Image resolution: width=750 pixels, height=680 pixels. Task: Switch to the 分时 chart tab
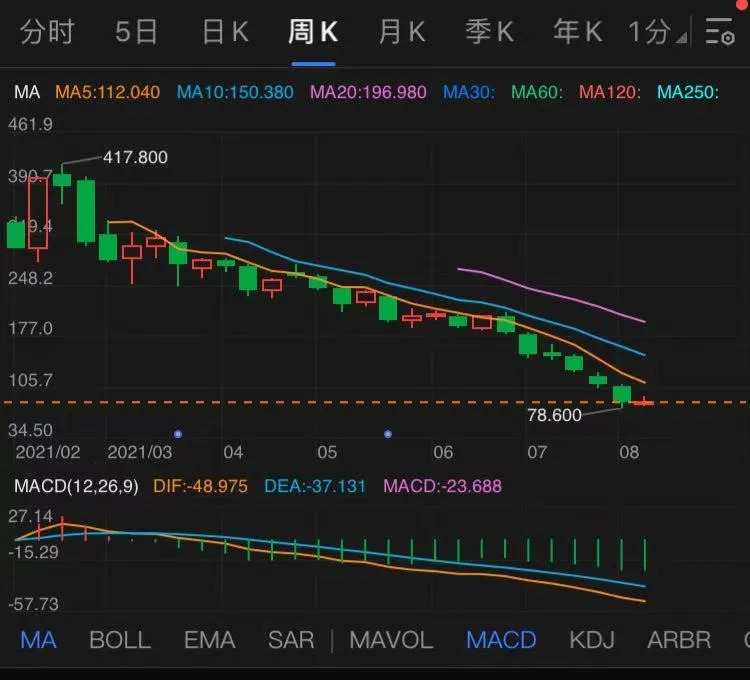47,32
